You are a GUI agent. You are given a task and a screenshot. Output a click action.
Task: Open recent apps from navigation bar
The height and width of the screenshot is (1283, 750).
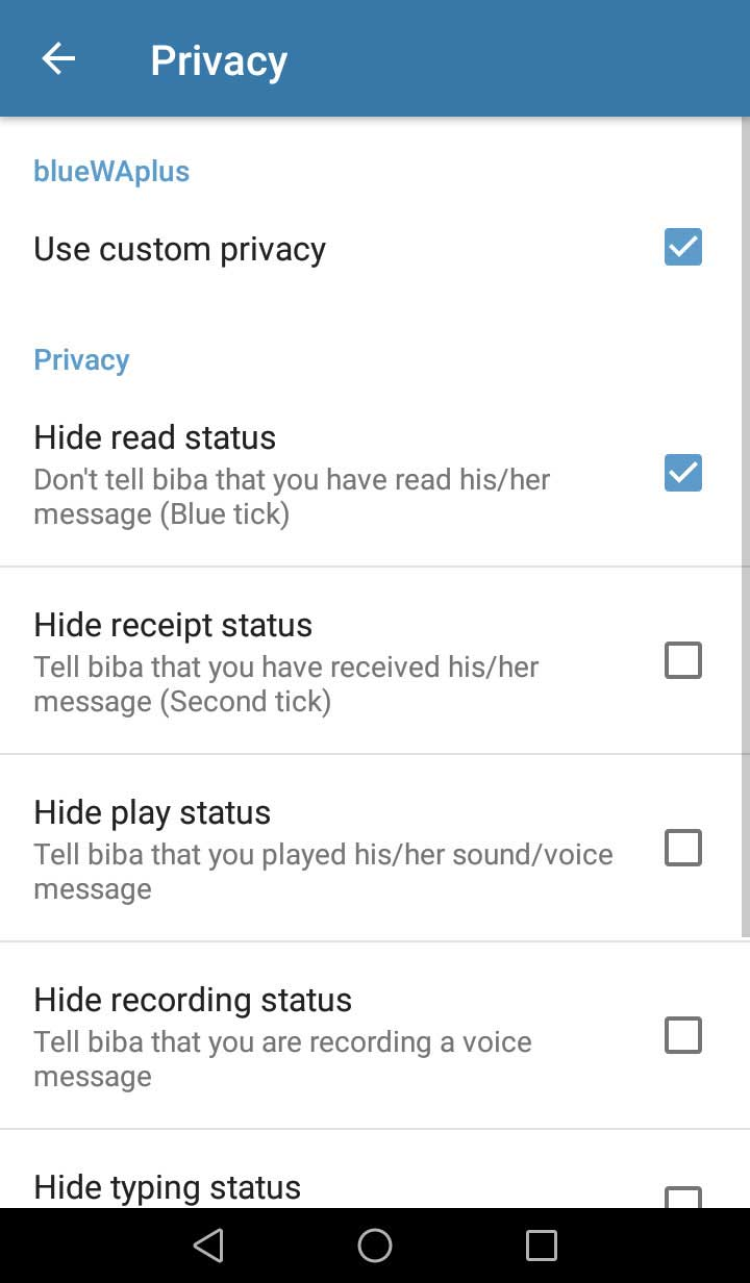coord(541,1245)
